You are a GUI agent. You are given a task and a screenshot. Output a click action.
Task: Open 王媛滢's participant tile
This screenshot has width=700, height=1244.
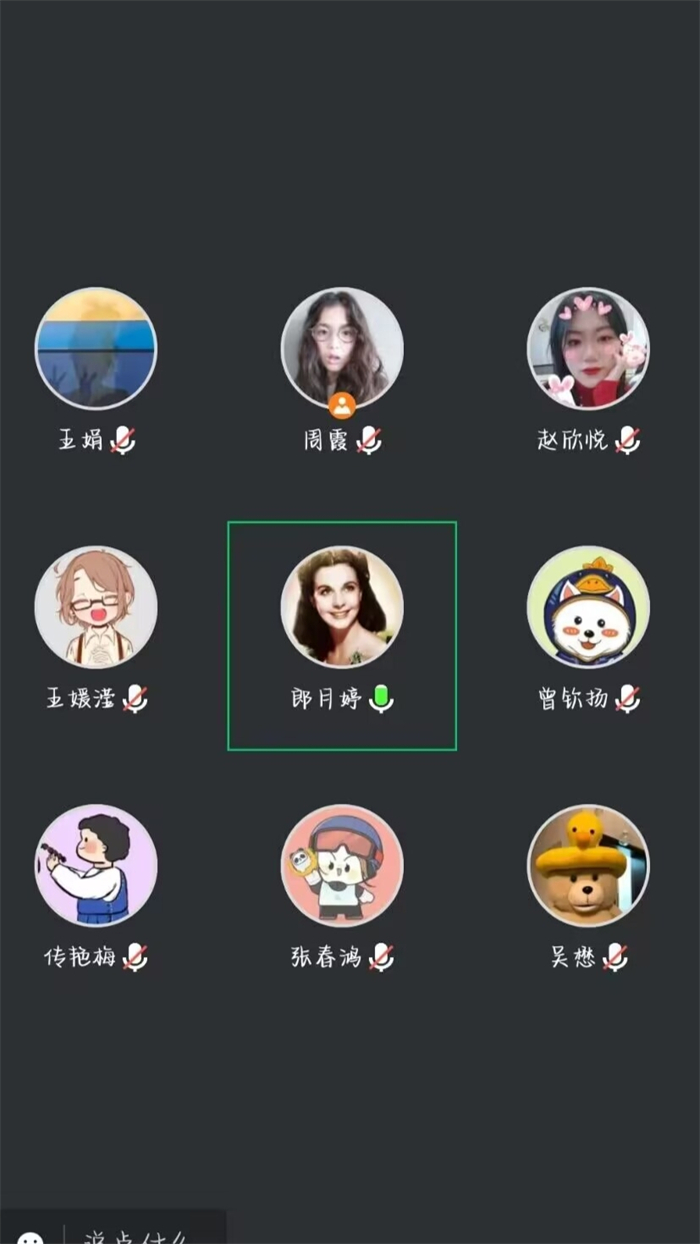tap(96, 607)
